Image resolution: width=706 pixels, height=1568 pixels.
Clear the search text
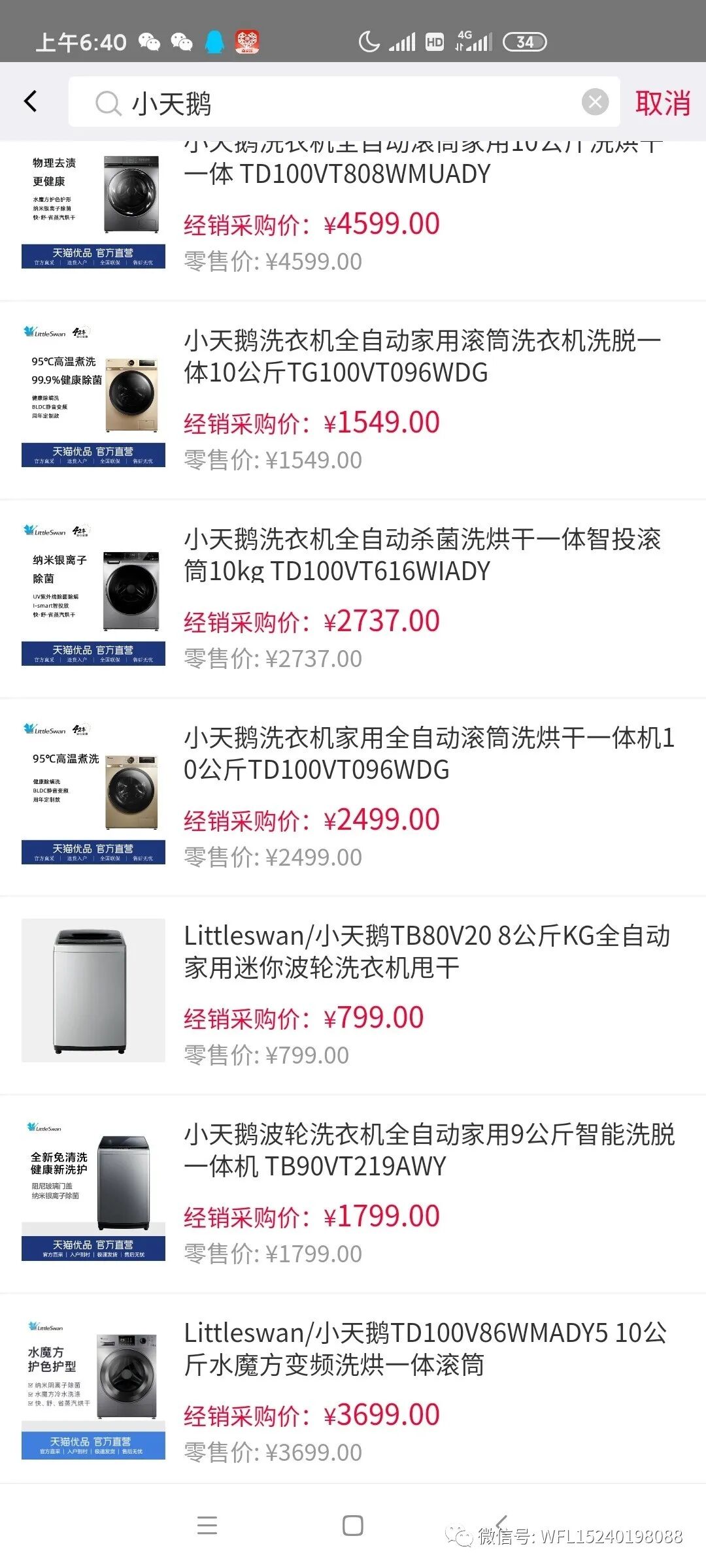click(595, 102)
